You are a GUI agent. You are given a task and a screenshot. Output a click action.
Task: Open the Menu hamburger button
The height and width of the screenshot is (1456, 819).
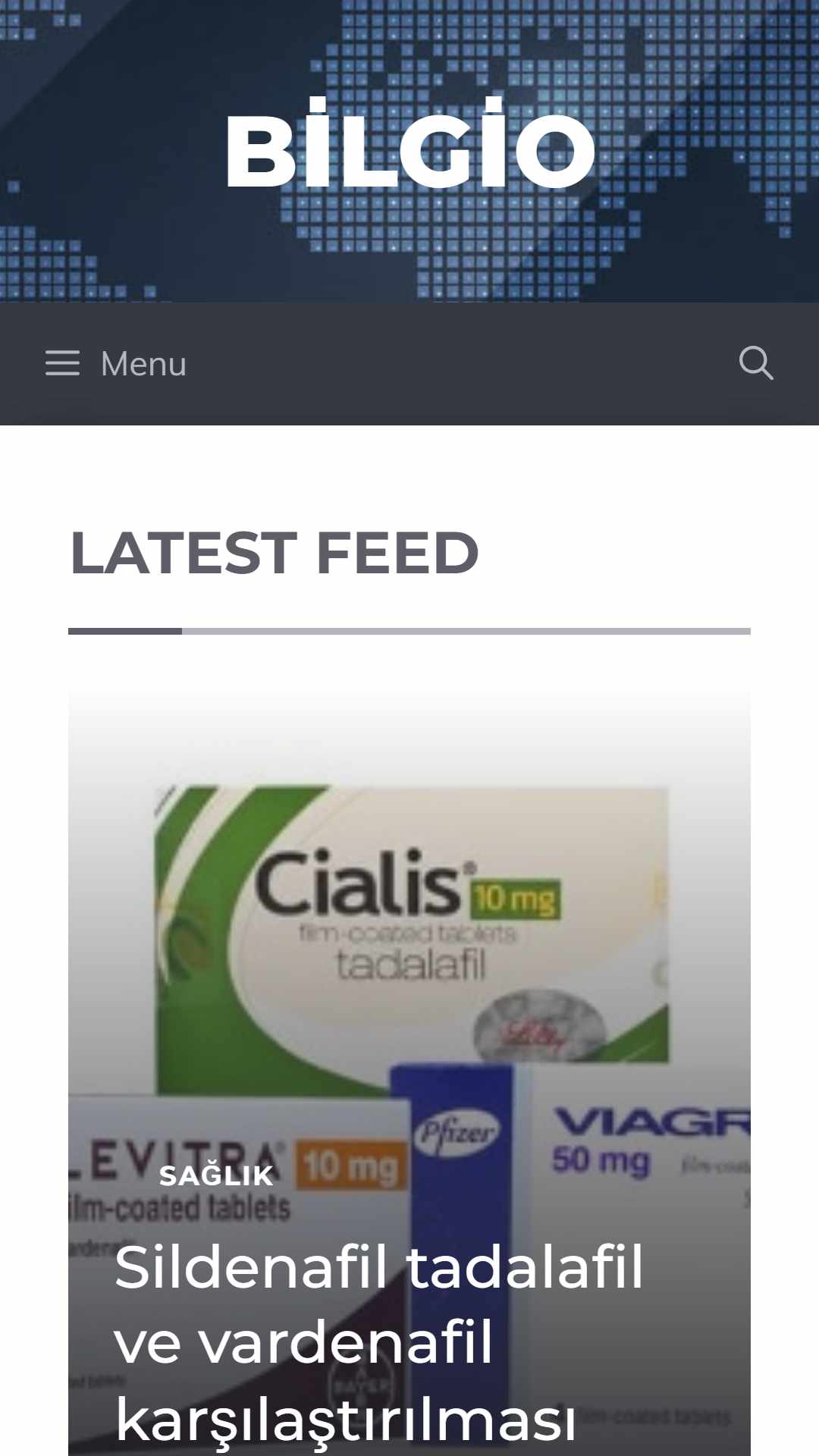[x=115, y=363]
